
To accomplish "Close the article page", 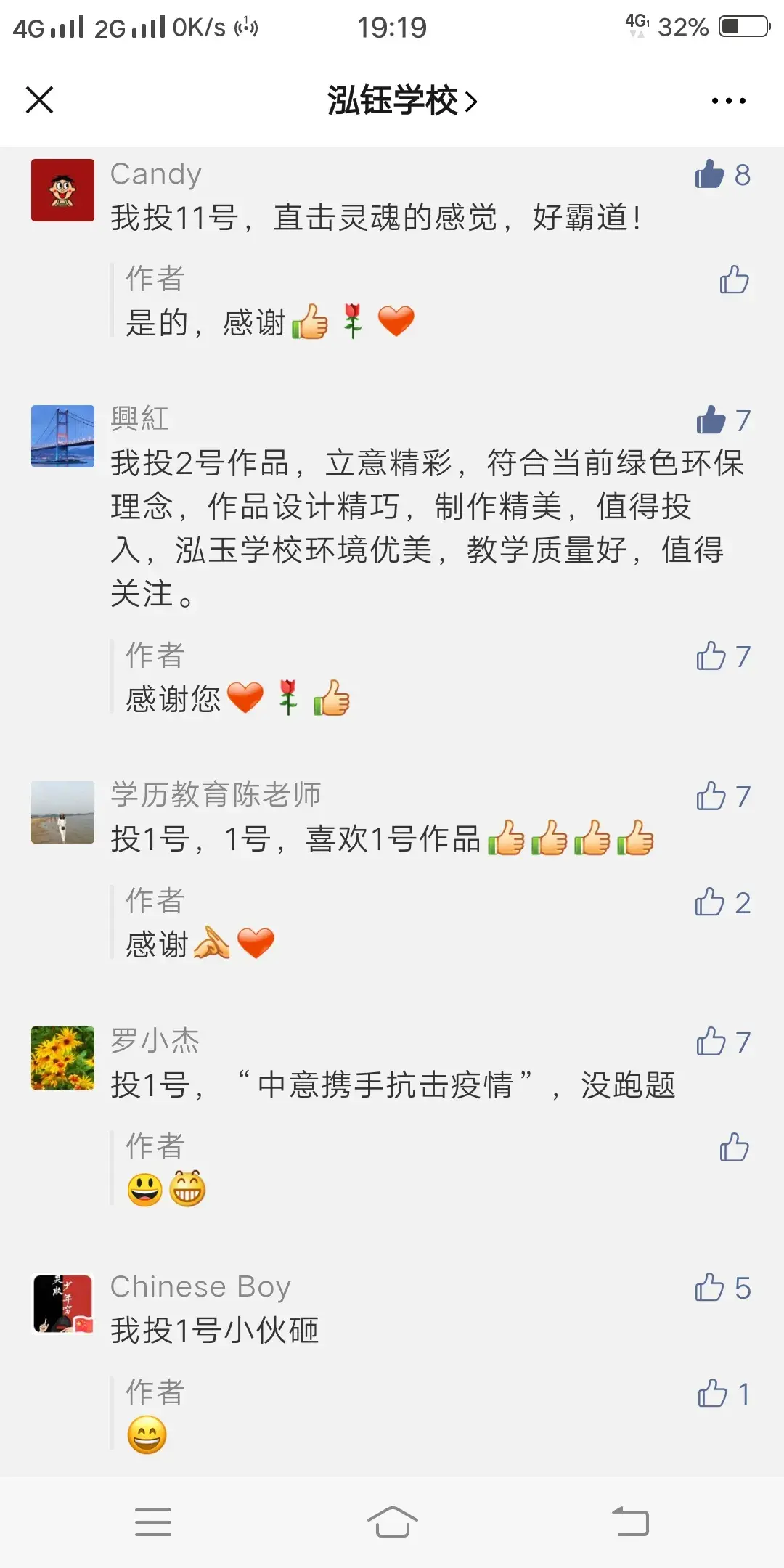I will click(x=40, y=100).
